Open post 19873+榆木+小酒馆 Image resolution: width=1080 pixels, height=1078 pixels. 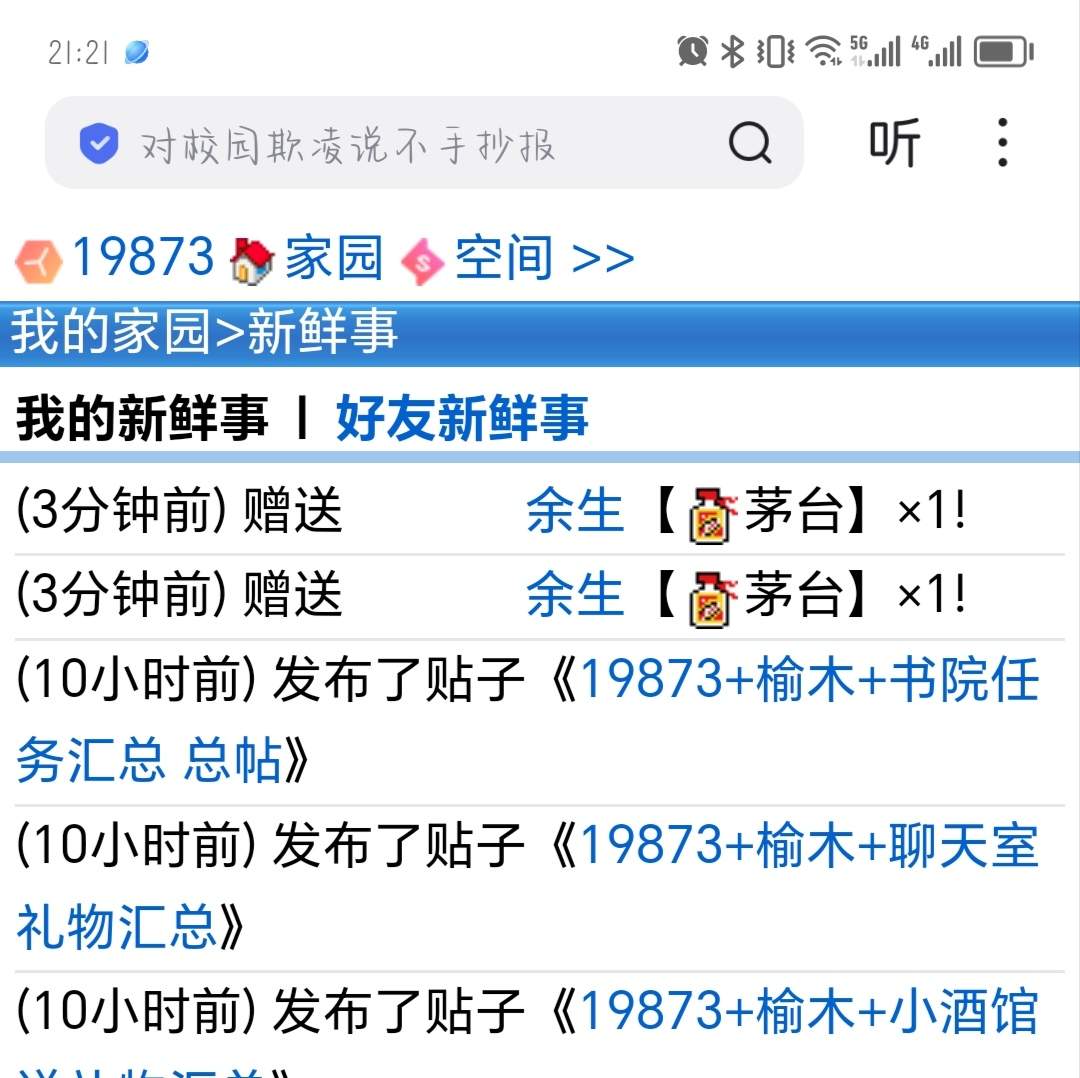(810, 1011)
